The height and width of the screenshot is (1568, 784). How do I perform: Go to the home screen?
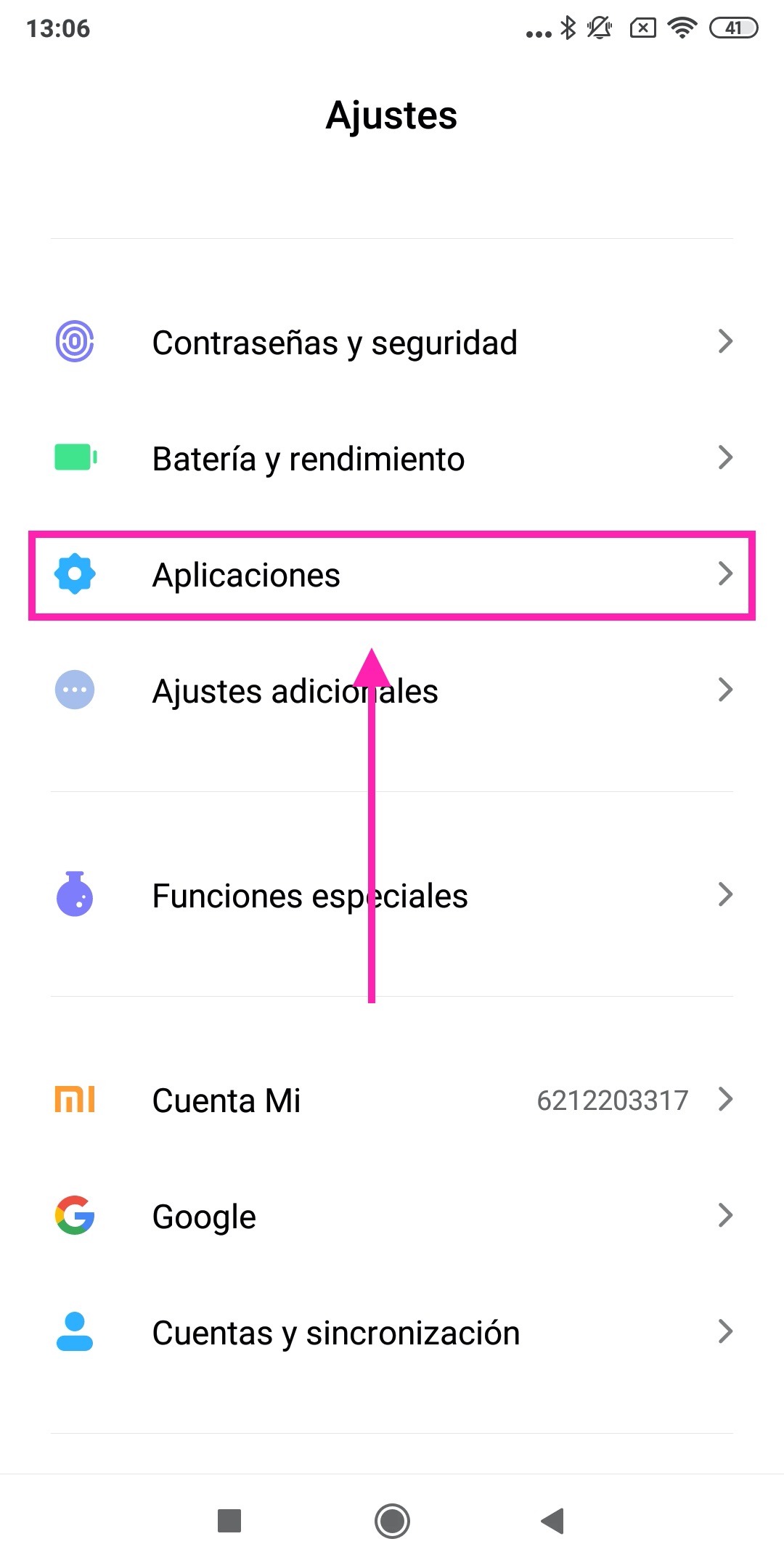pos(392,1520)
